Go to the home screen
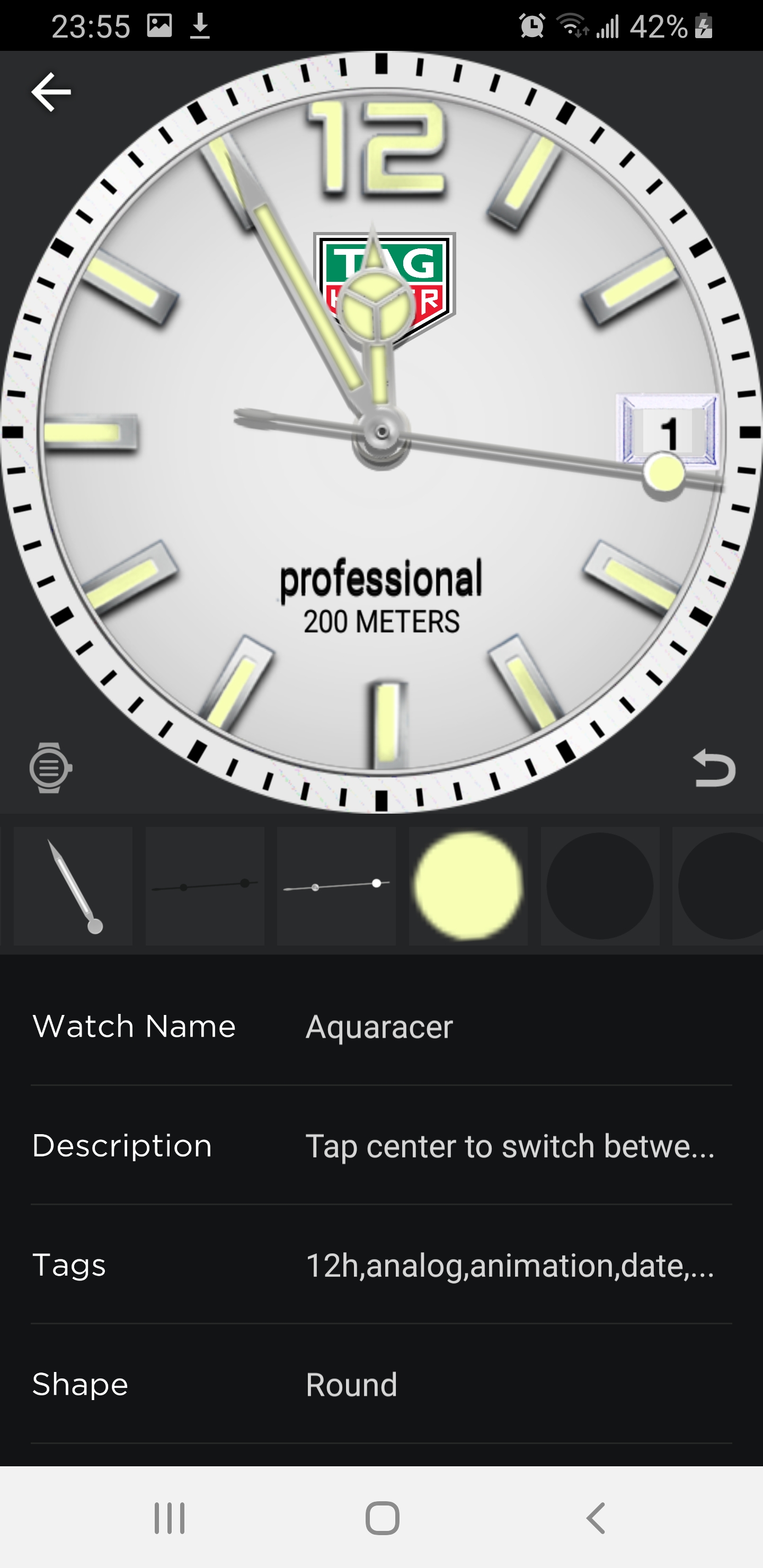 pos(382,1518)
